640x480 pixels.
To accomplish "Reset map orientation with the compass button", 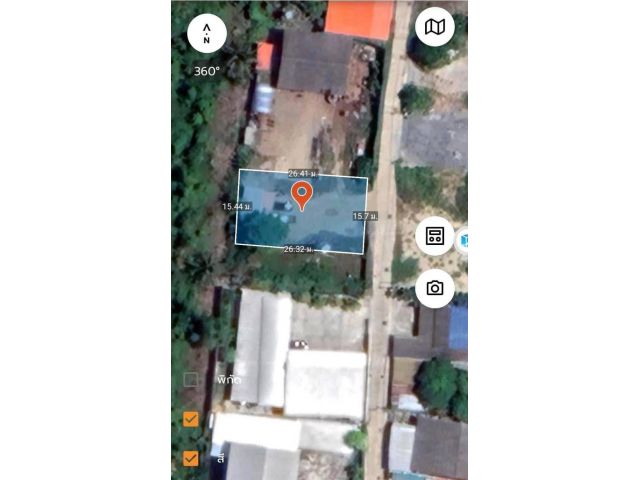I will pos(207,33).
